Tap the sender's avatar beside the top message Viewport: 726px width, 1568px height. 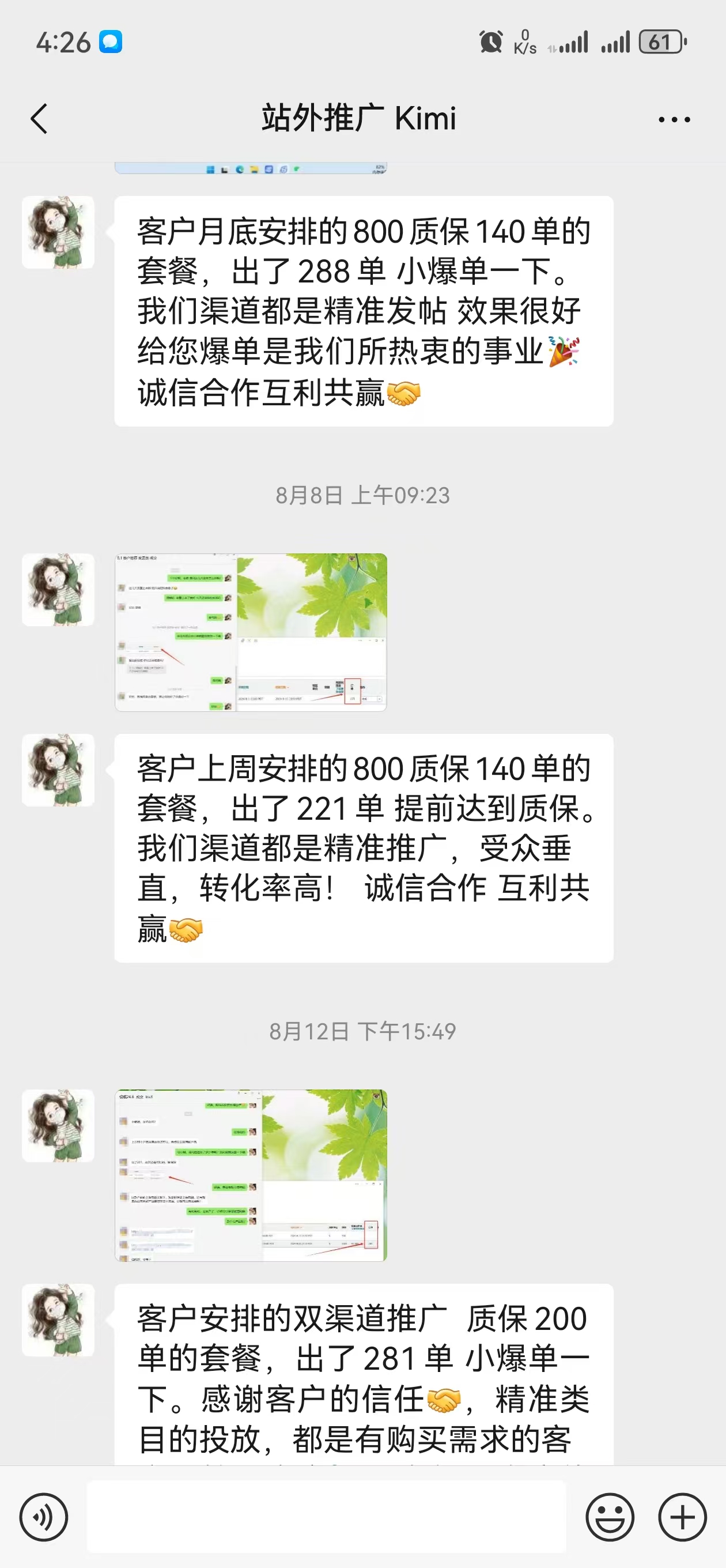[x=58, y=231]
